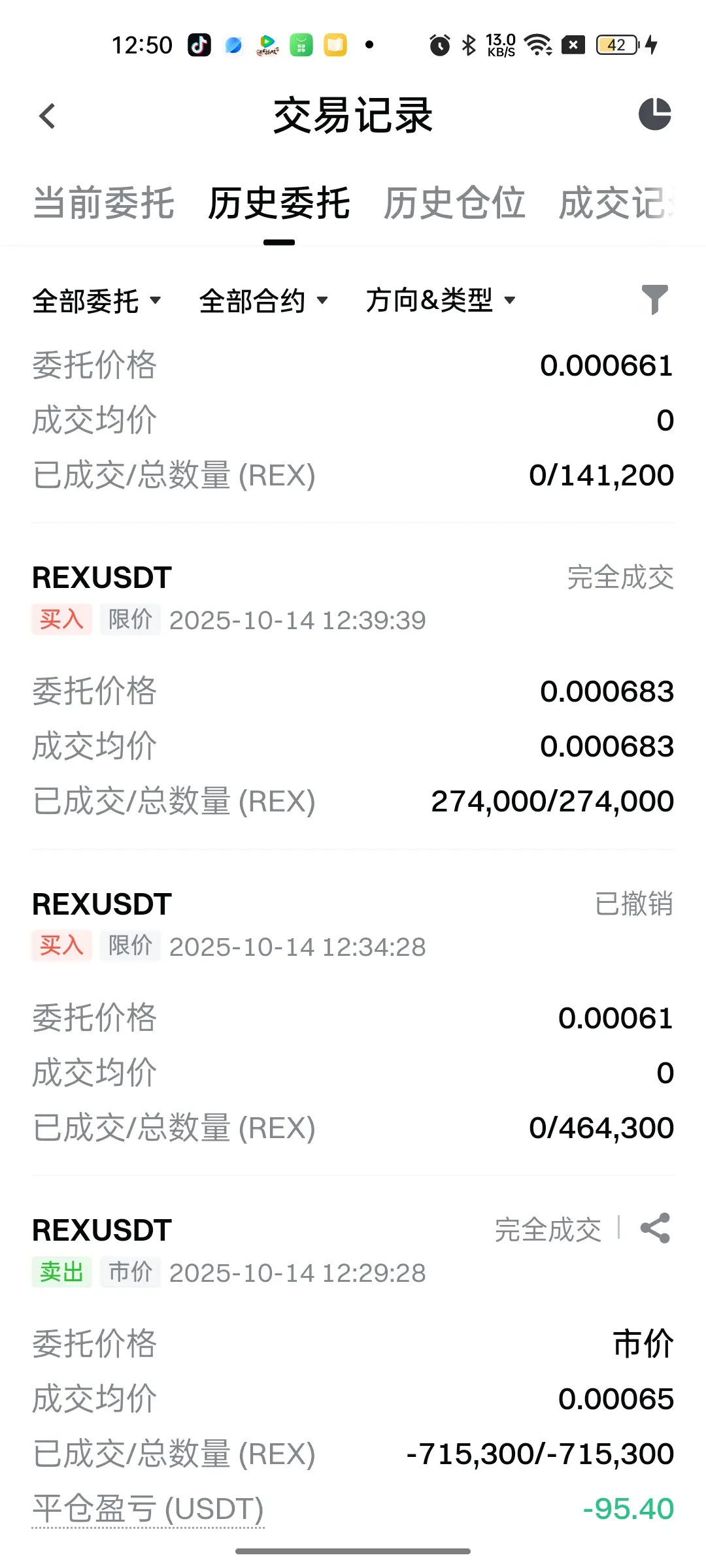Go back from 交易记录 page

click(x=47, y=117)
